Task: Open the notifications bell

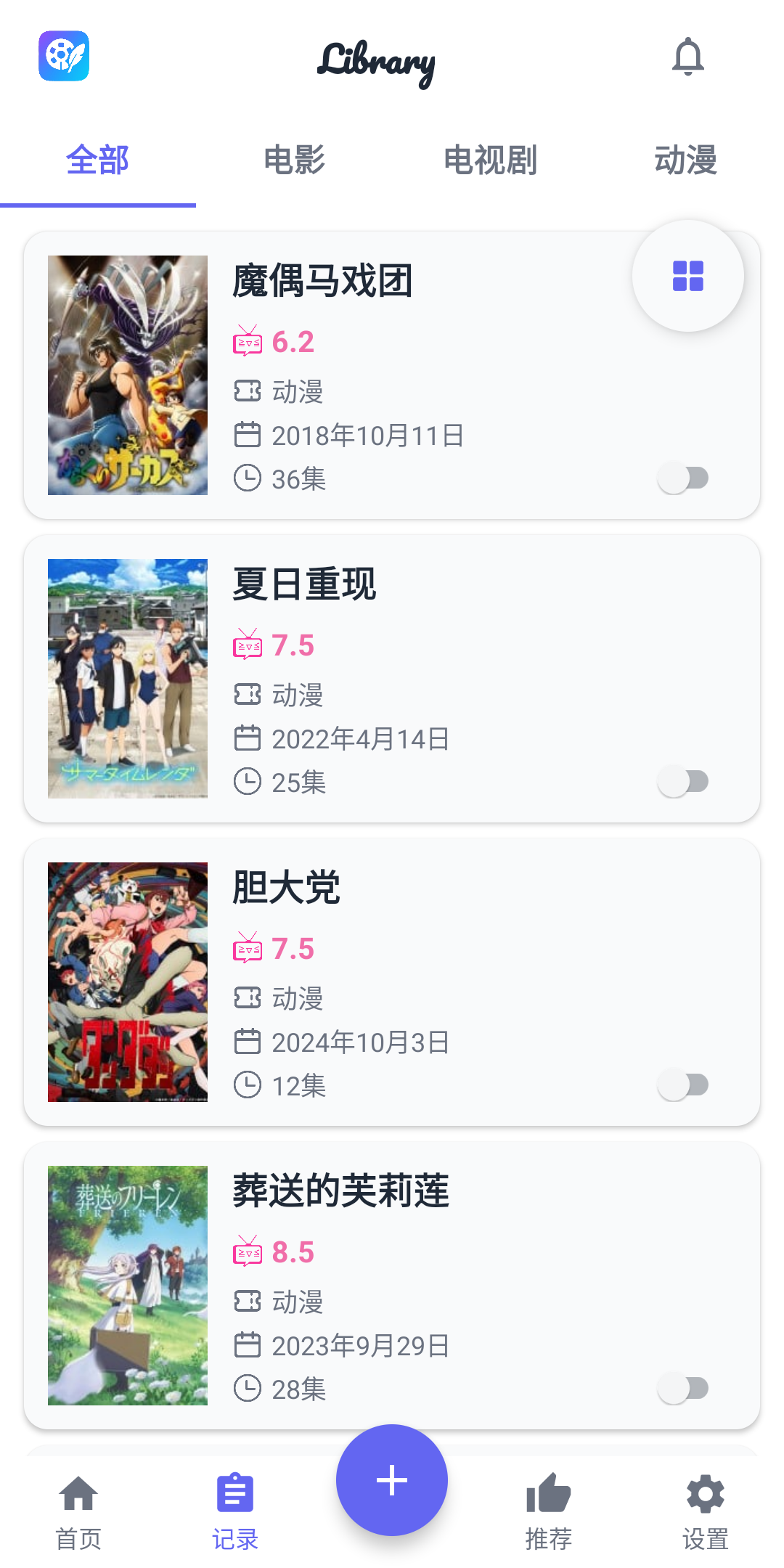Action: click(x=687, y=57)
